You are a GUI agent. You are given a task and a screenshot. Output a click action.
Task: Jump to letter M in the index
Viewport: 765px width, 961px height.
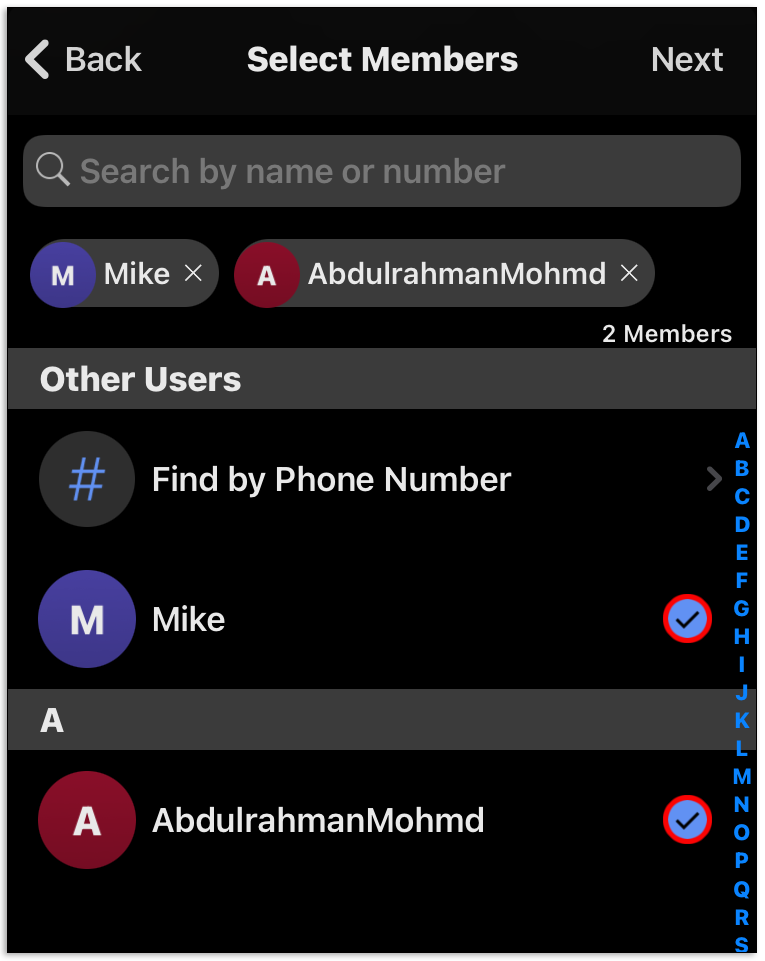coord(741,776)
